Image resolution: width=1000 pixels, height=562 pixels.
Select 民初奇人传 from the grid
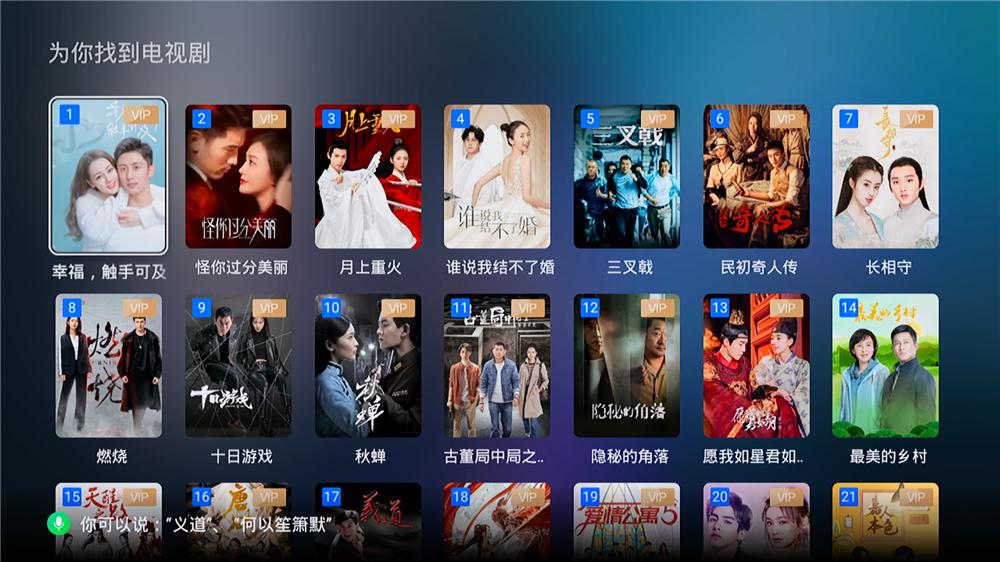click(756, 176)
